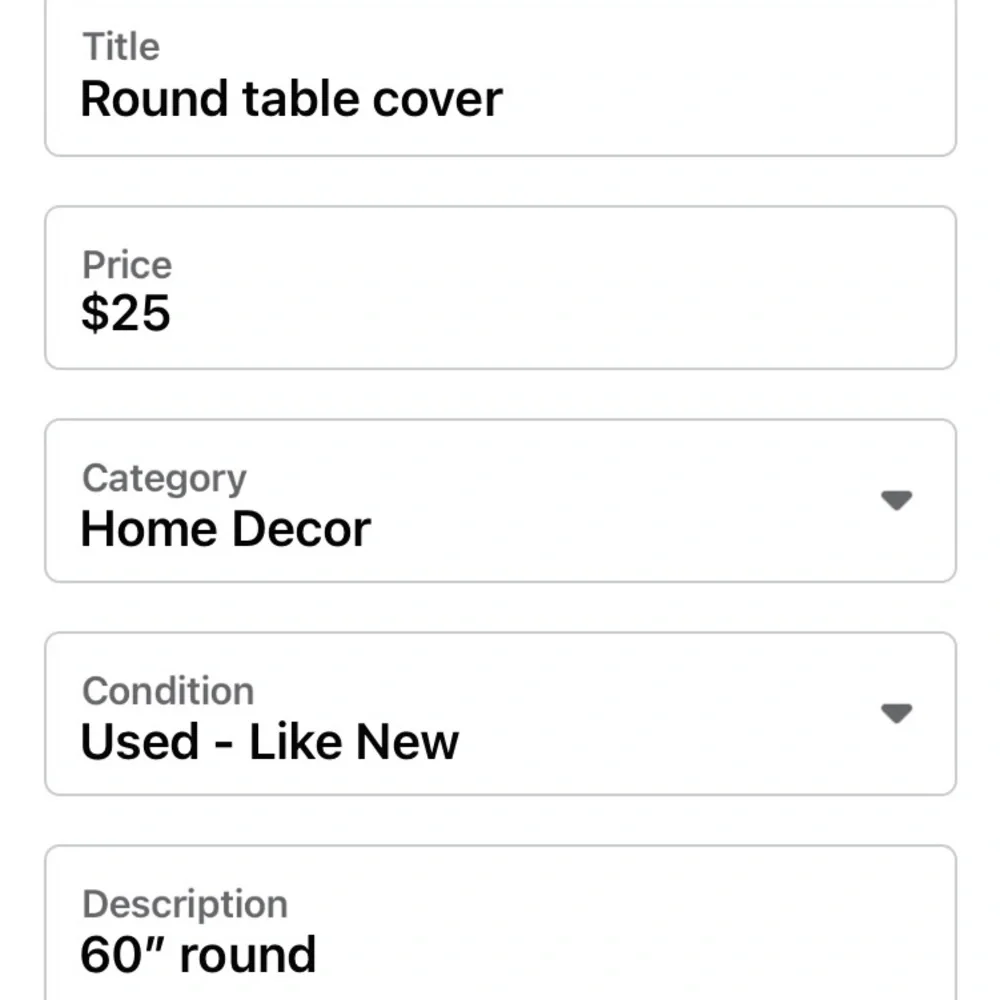Open the Category dropdown
This screenshot has width=1000, height=1000.
[500, 502]
